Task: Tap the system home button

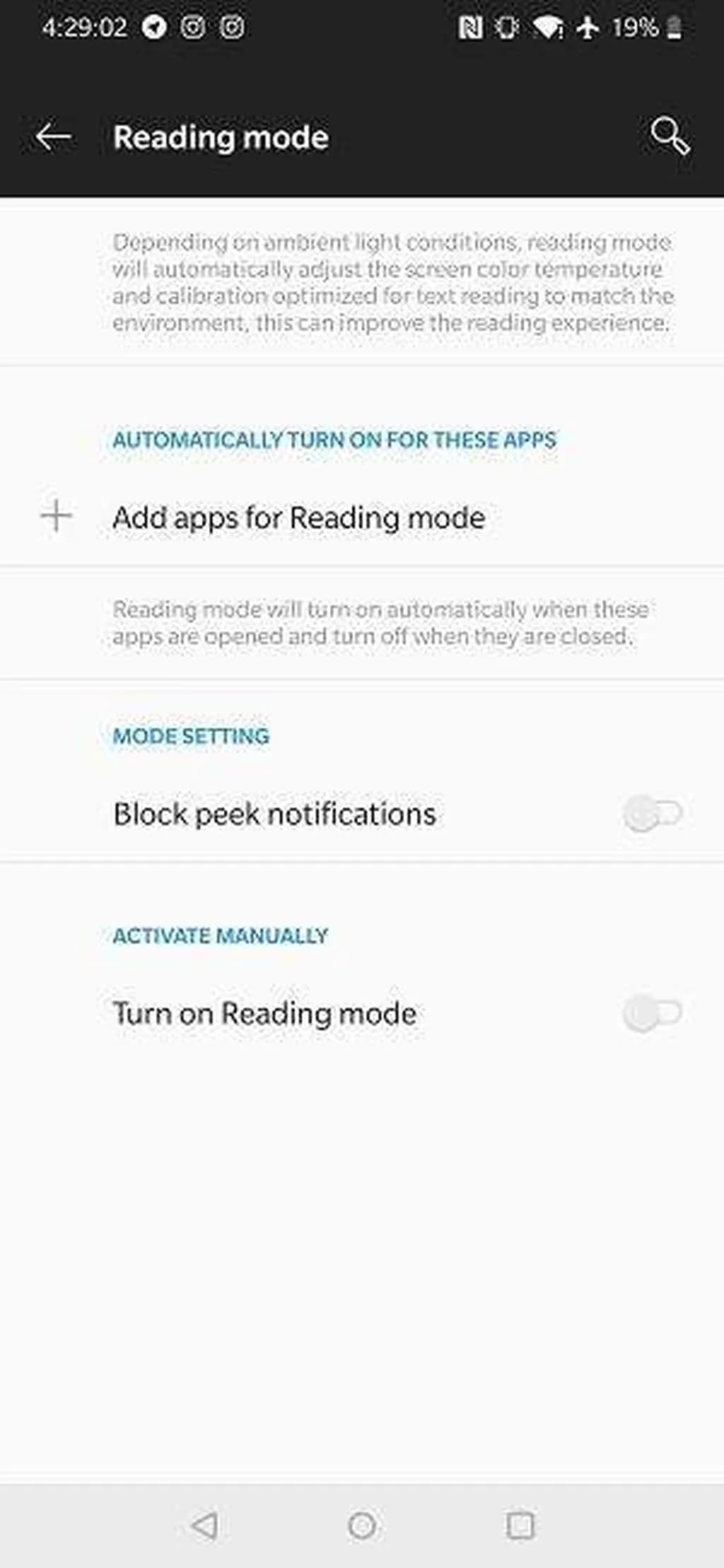Action: pos(362,1525)
